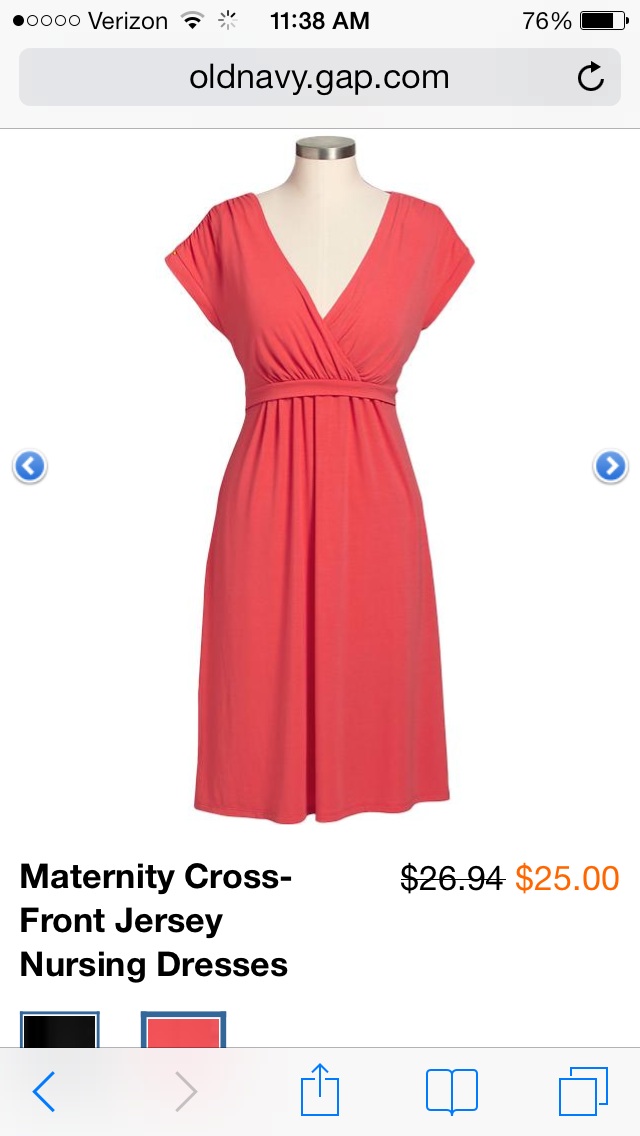Open Safari bookmarks
The image size is (640, 1136).
[451, 1091]
